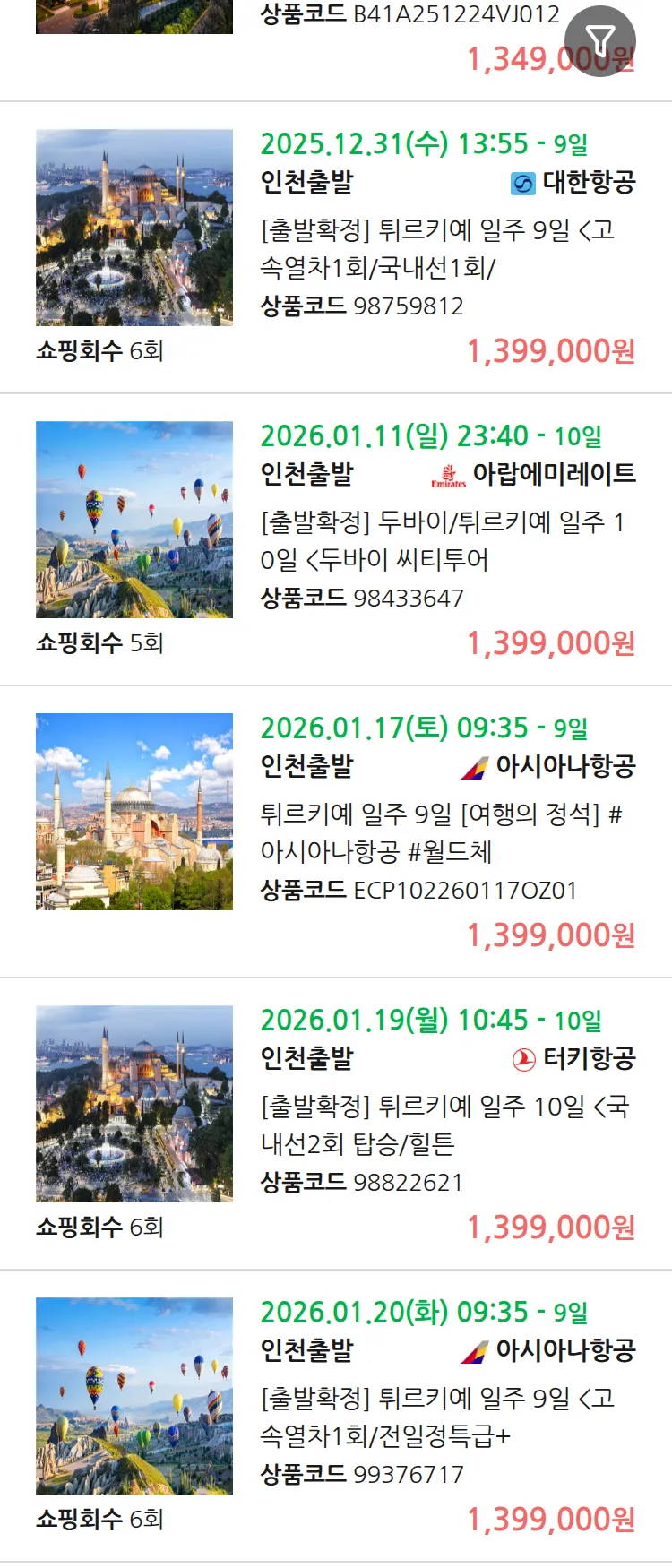Open the floating filter button
Image resolution: width=672 pixels, height=1568 pixels.
pos(599,40)
